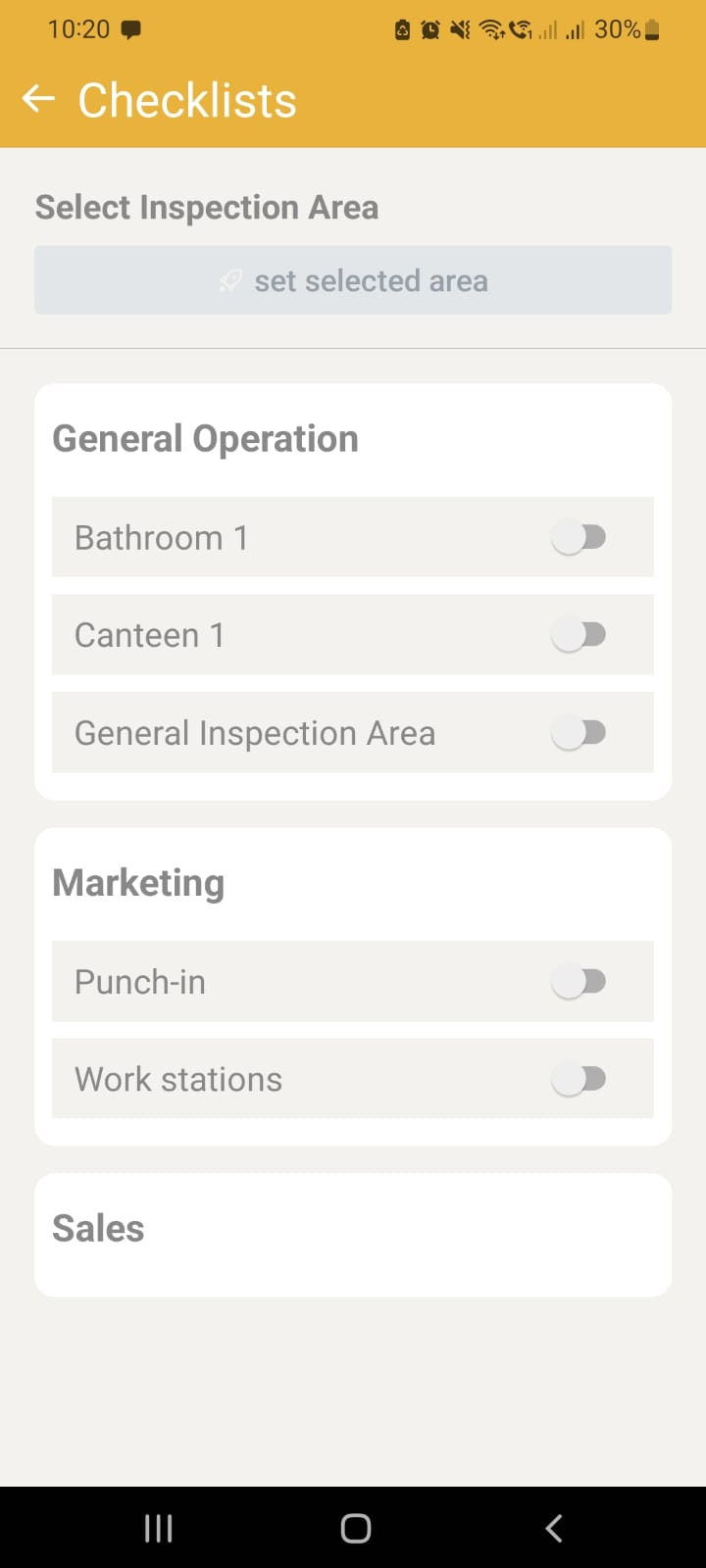Tap the chat notification icon in the status bar
Image resolution: width=706 pixels, height=1568 pixels.
[x=130, y=29]
